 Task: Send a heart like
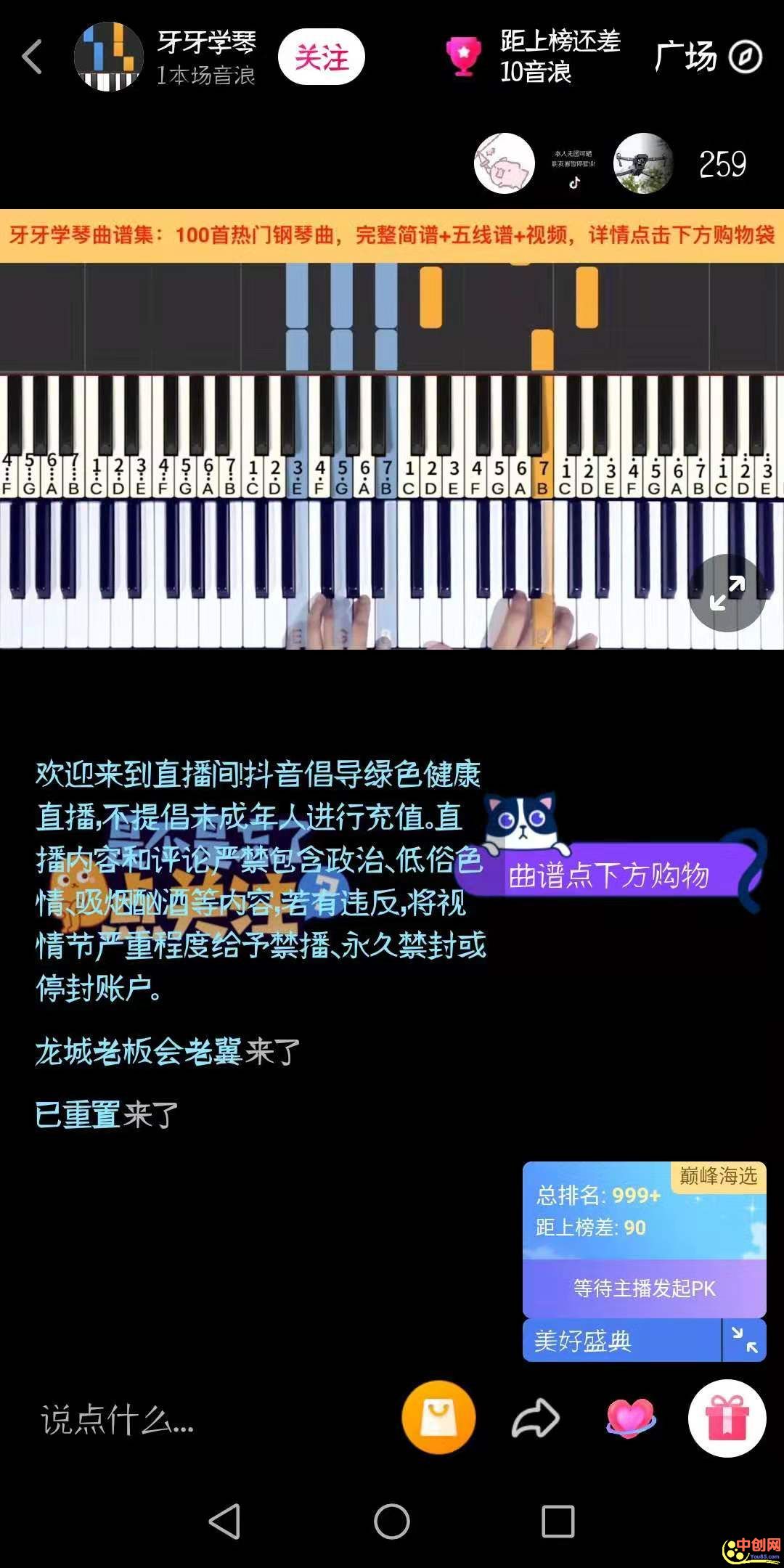[x=630, y=1418]
